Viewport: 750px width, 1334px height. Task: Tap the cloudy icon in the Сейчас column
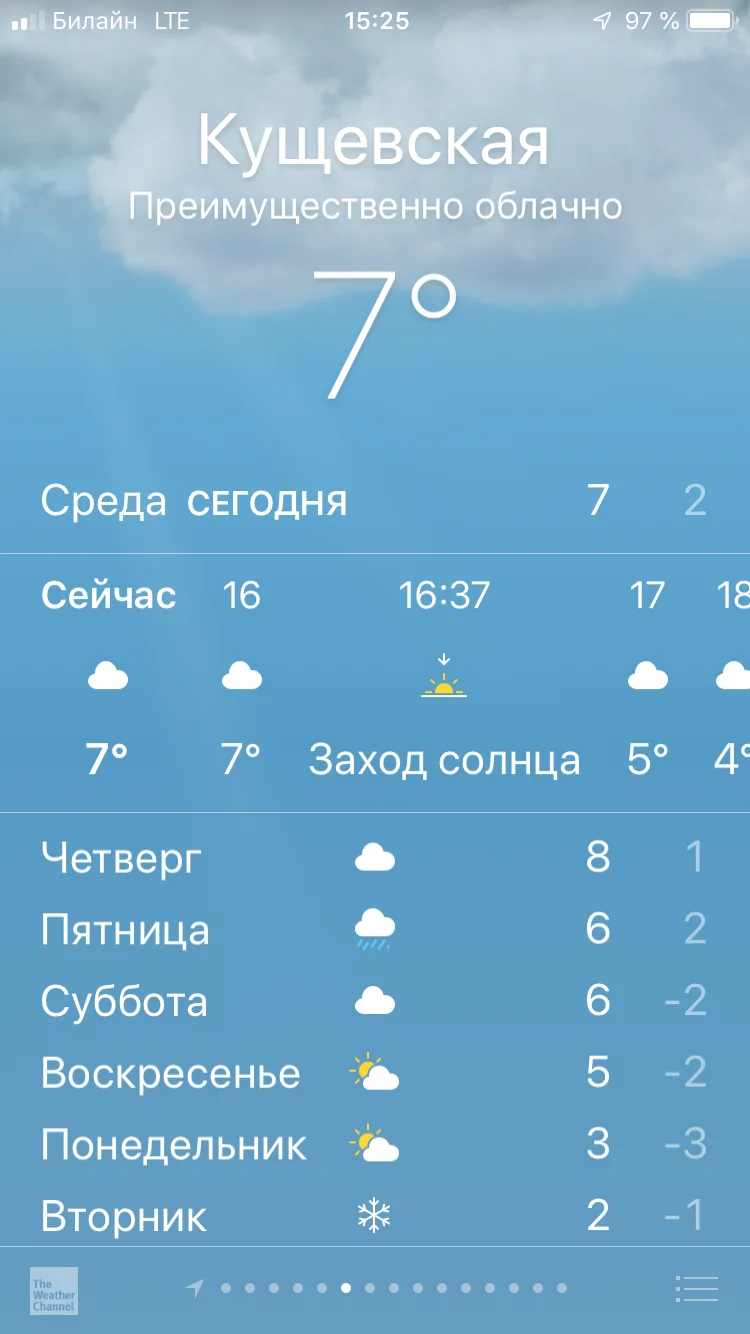click(x=108, y=677)
